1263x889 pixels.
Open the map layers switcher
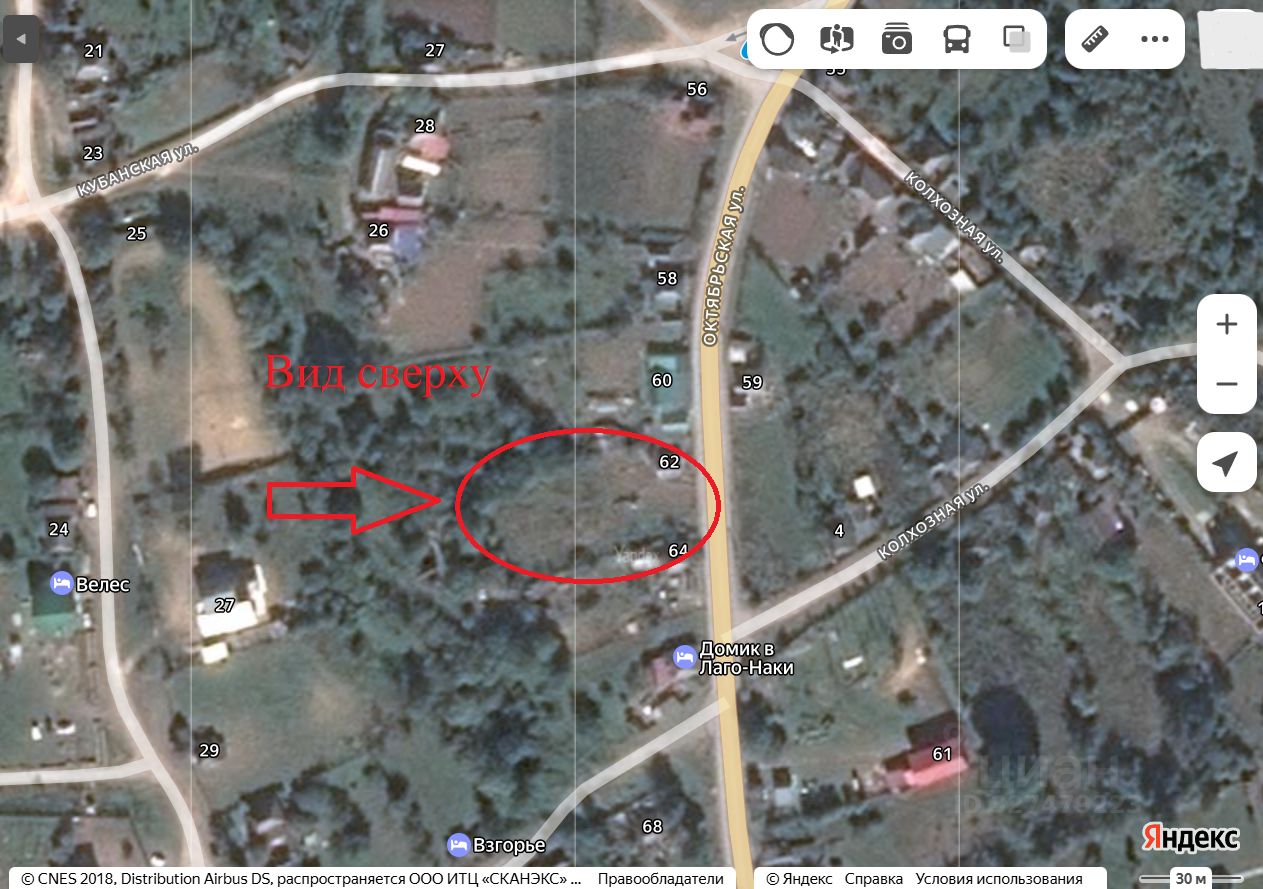tap(1016, 40)
